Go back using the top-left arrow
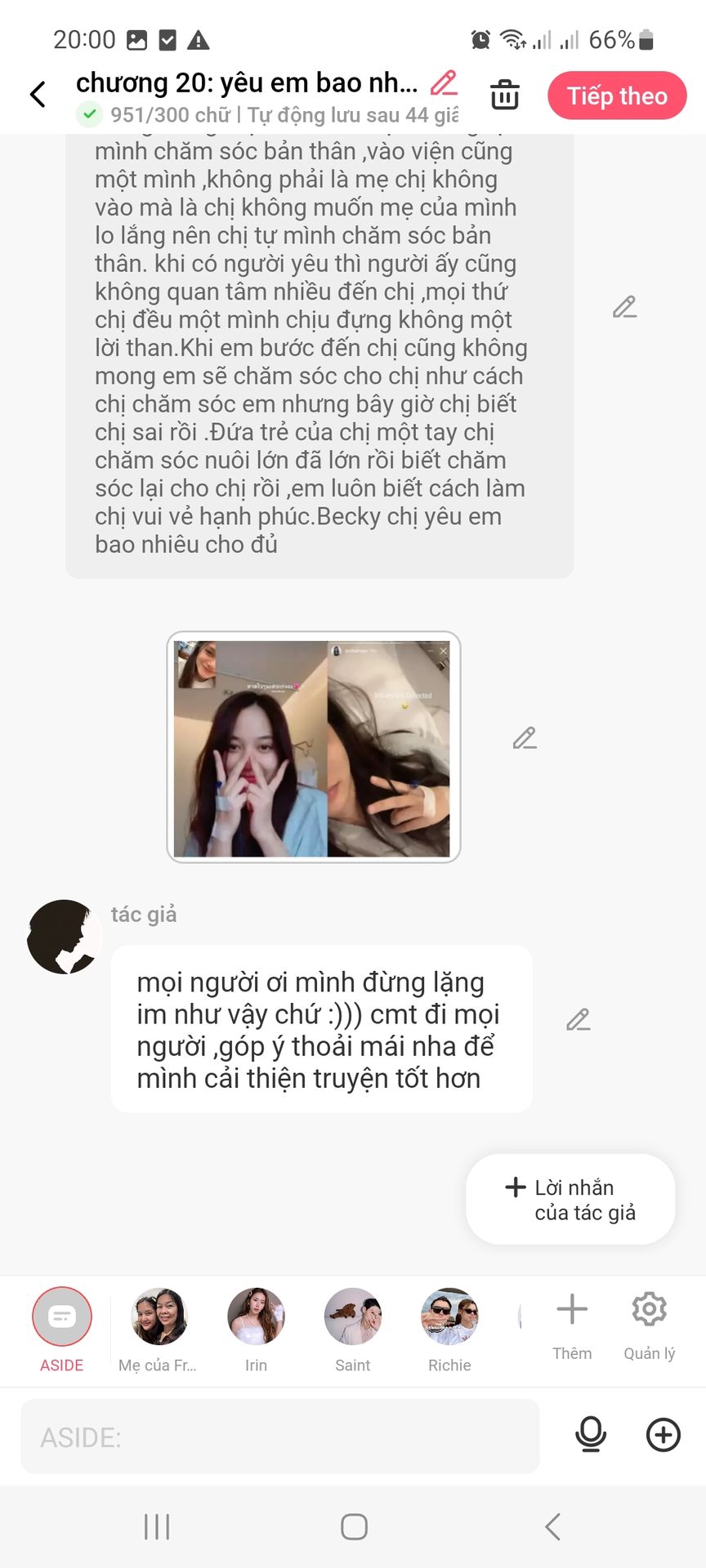Image resolution: width=706 pixels, height=1568 pixels. (38, 95)
